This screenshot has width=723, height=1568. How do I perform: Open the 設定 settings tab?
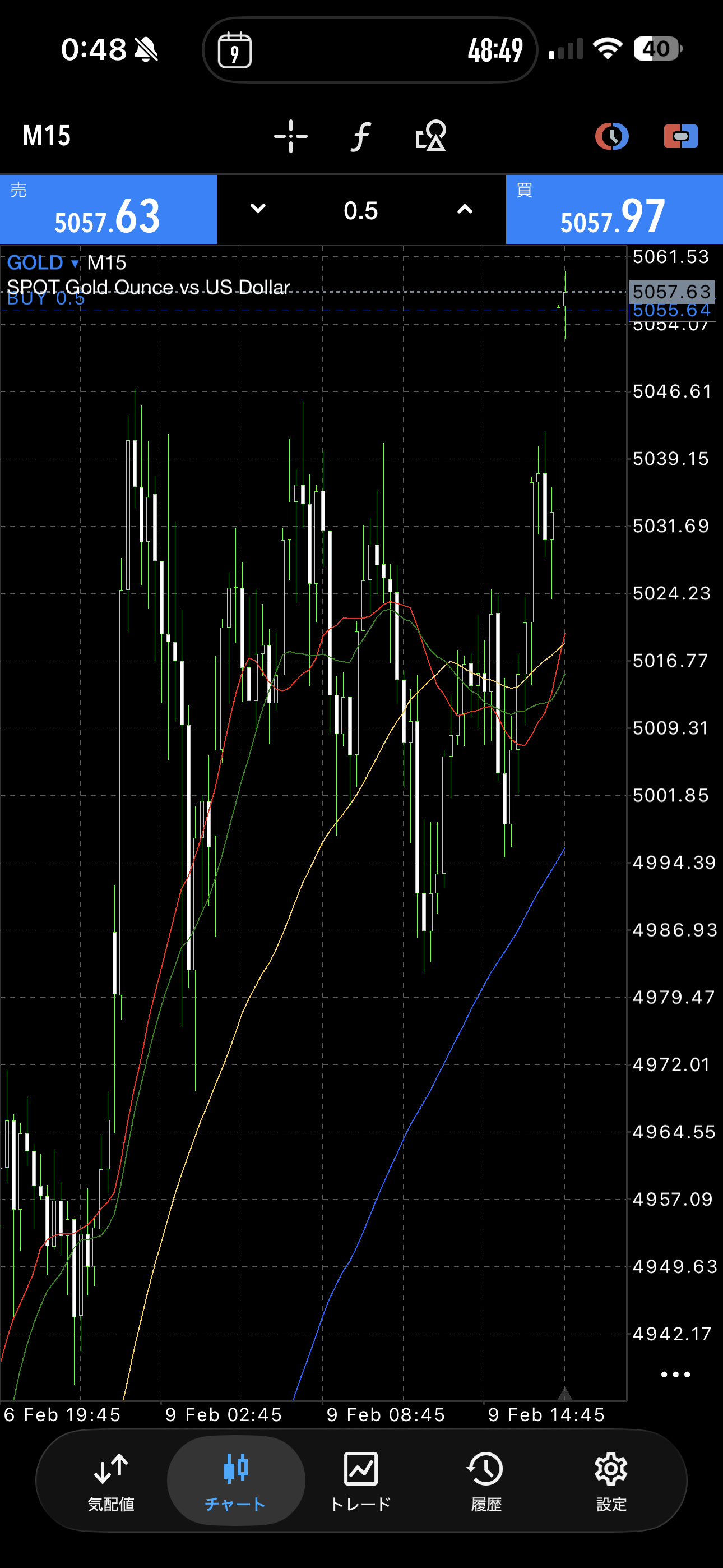click(611, 1481)
